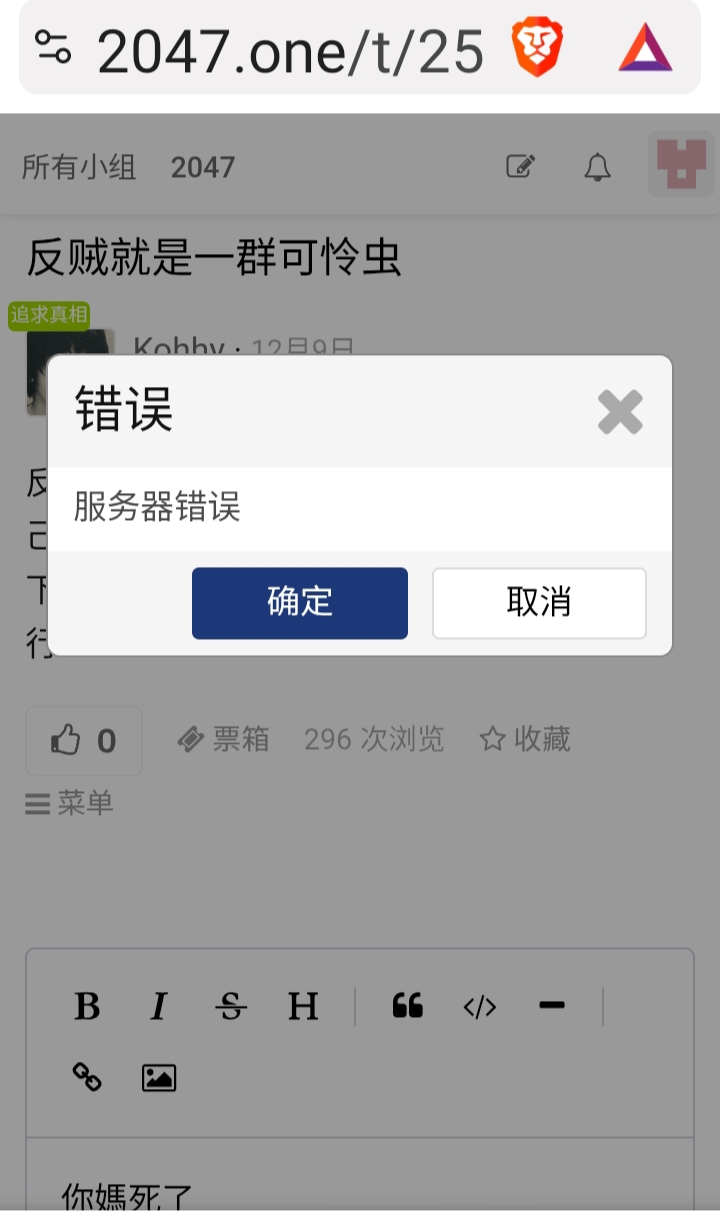720x1224 pixels.
Task: Open 票箱 ballot box
Action: (x=223, y=739)
